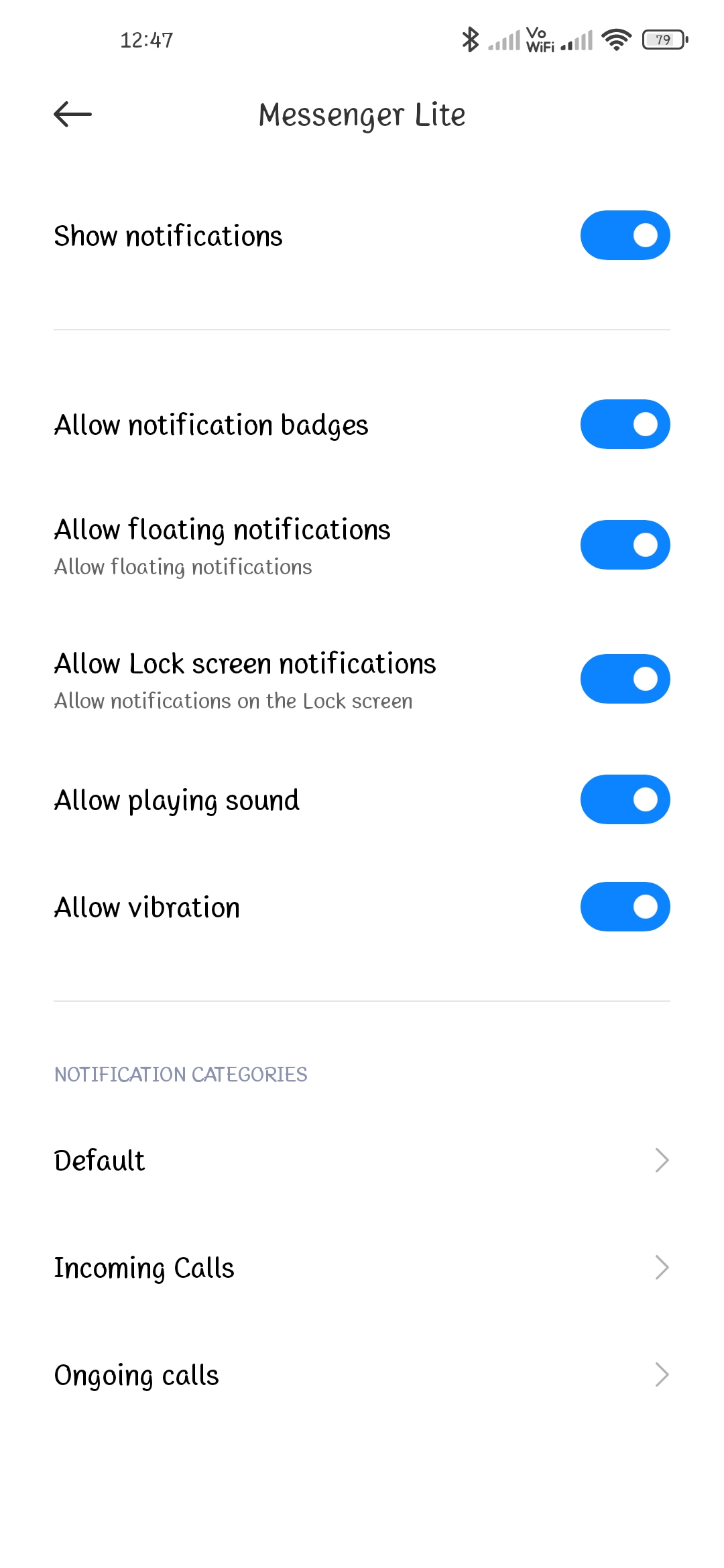Viewport: 724px width, 1568px height.
Task: Disable Allow notification badges
Action: point(625,424)
